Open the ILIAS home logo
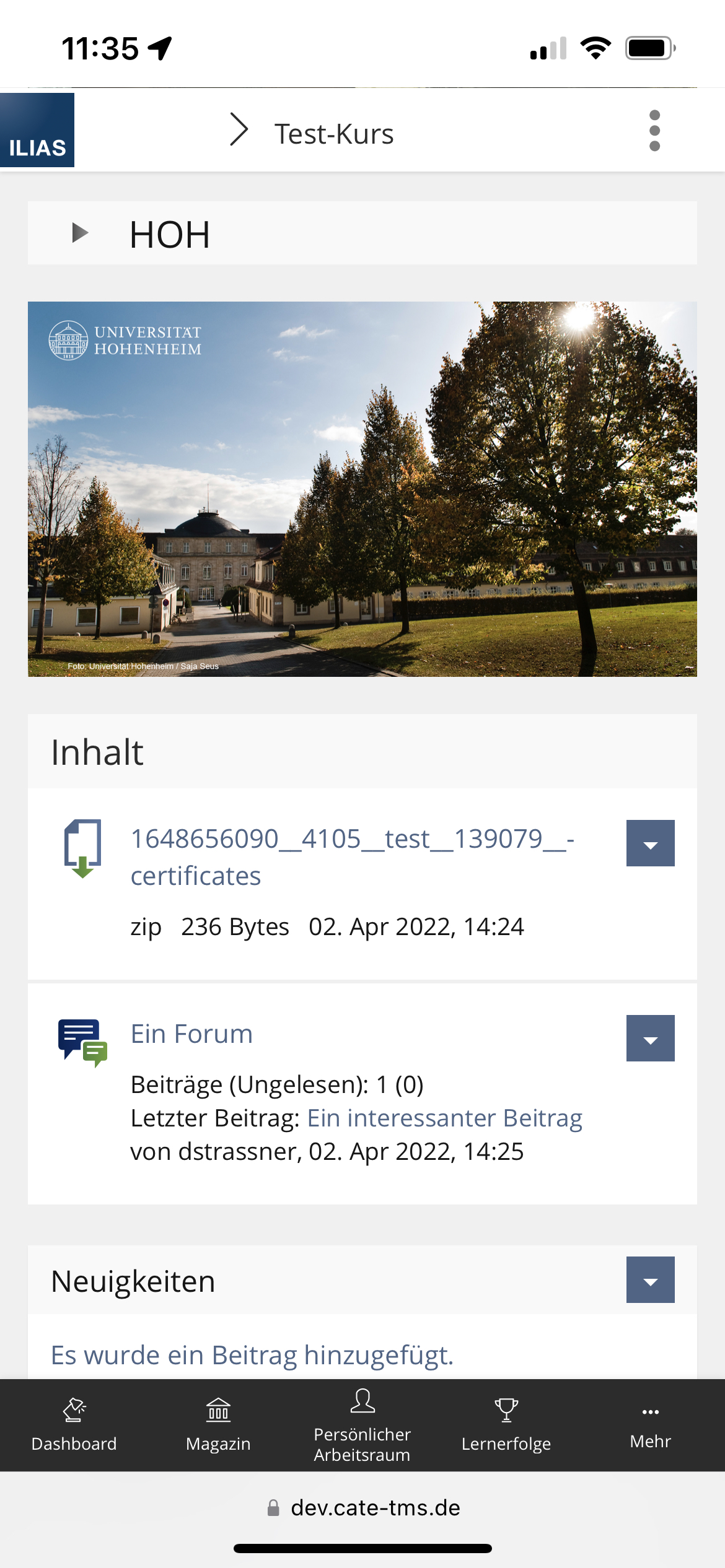725x1568 pixels. point(37,131)
